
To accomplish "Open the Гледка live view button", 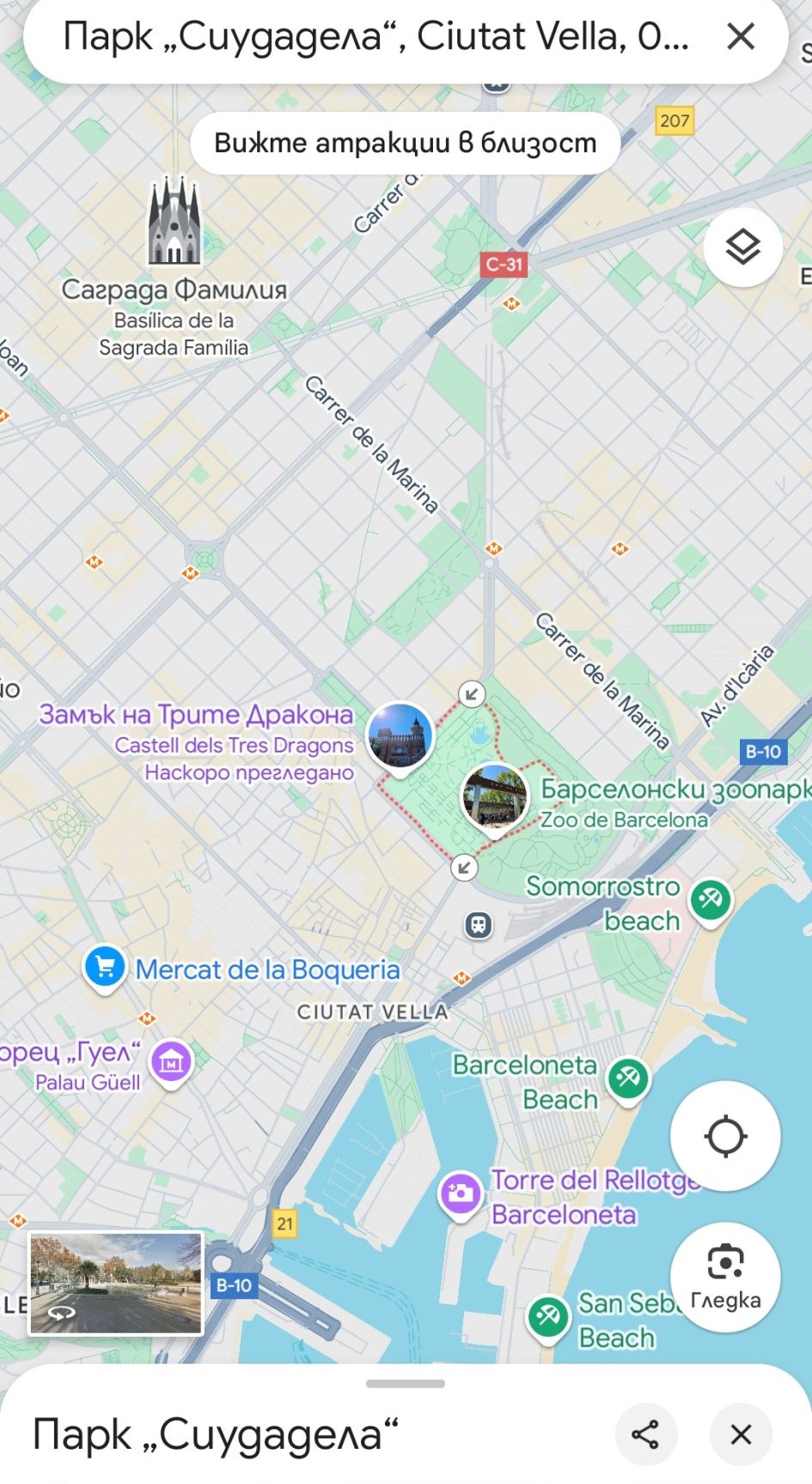I will click(x=725, y=1276).
